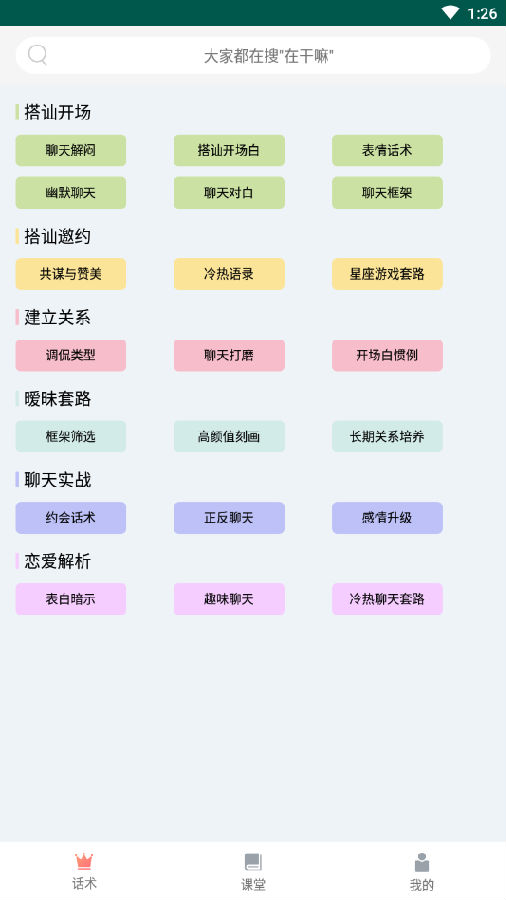Image resolution: width=506 pixels, height=900 pixels.
Task: View 星座游戏套路
Action: coord(387,274)
